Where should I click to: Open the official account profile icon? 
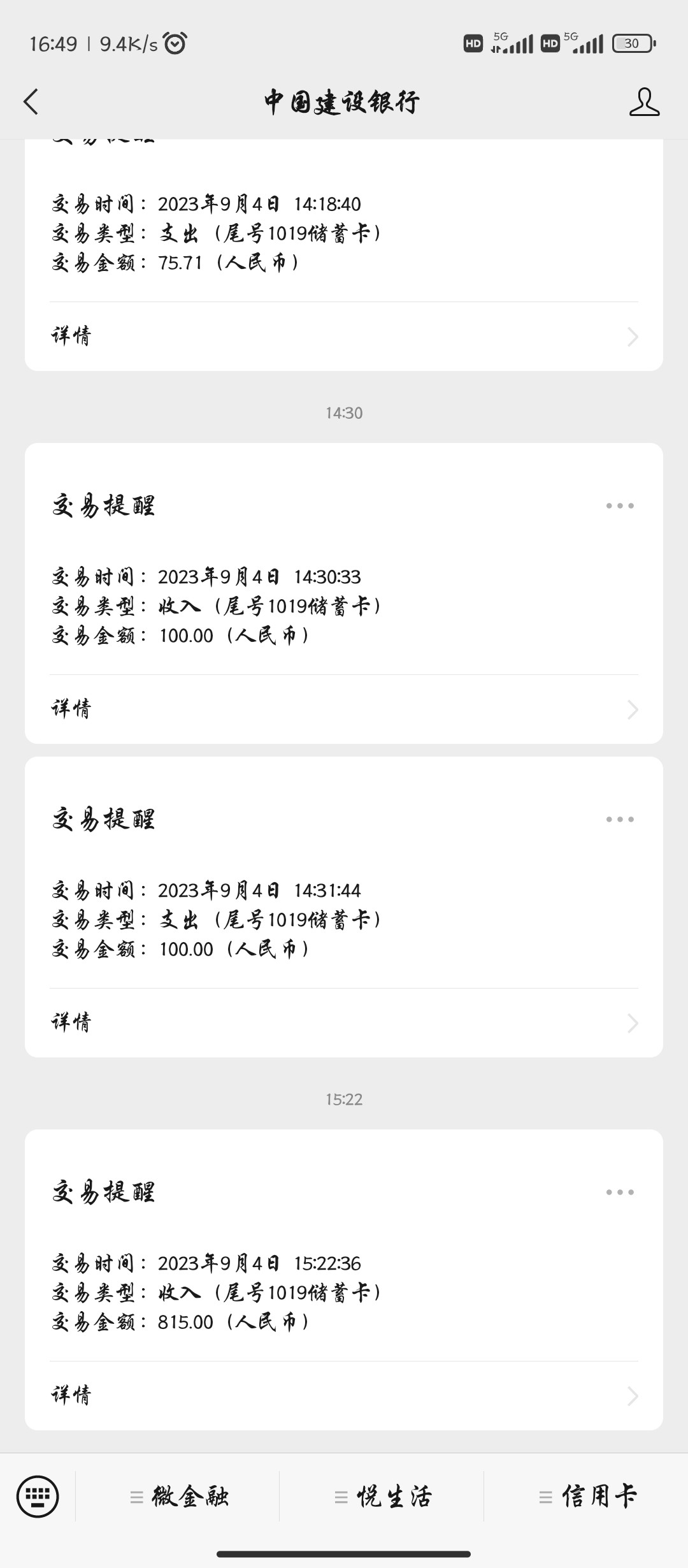[x=645, y=101]
